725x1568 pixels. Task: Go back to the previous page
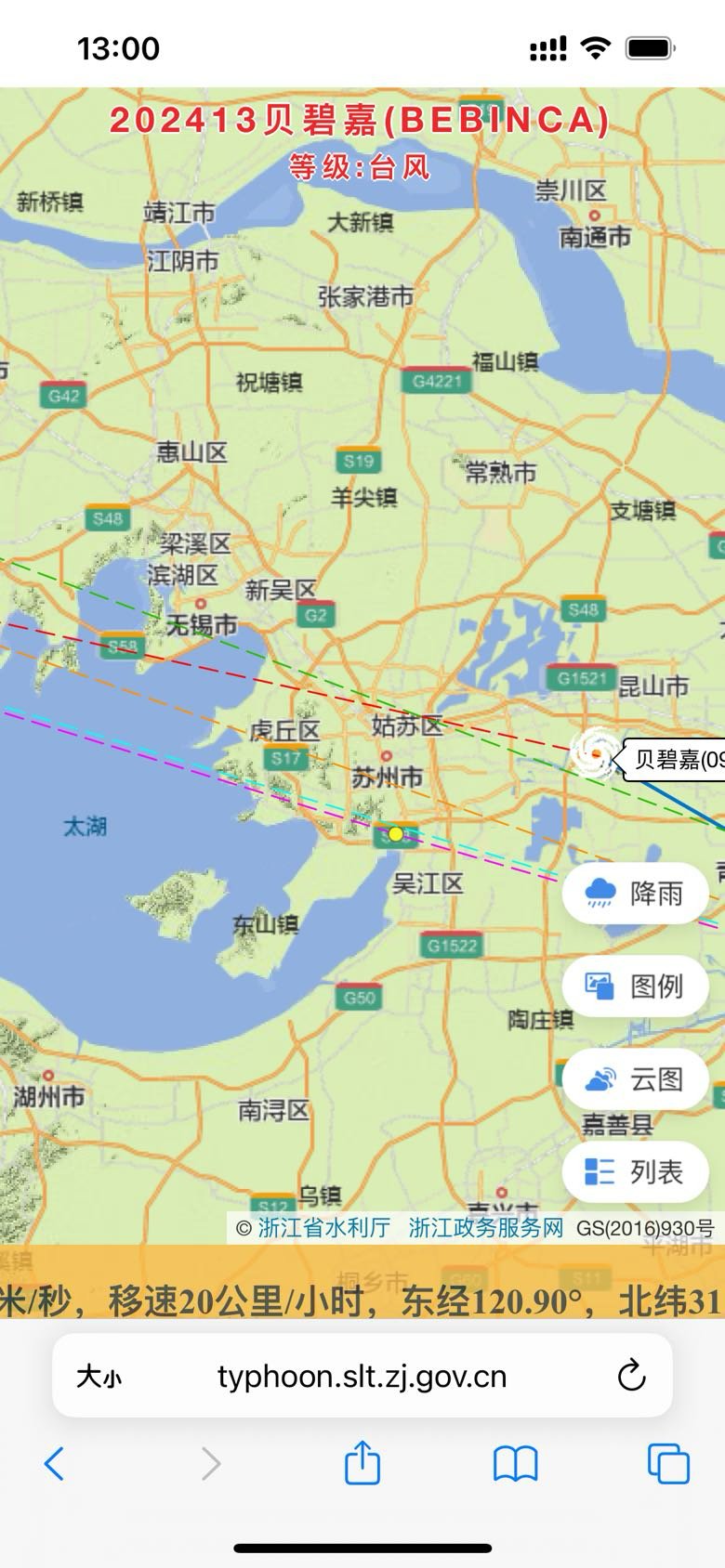pyautogui.click(x=55, y=1464)
